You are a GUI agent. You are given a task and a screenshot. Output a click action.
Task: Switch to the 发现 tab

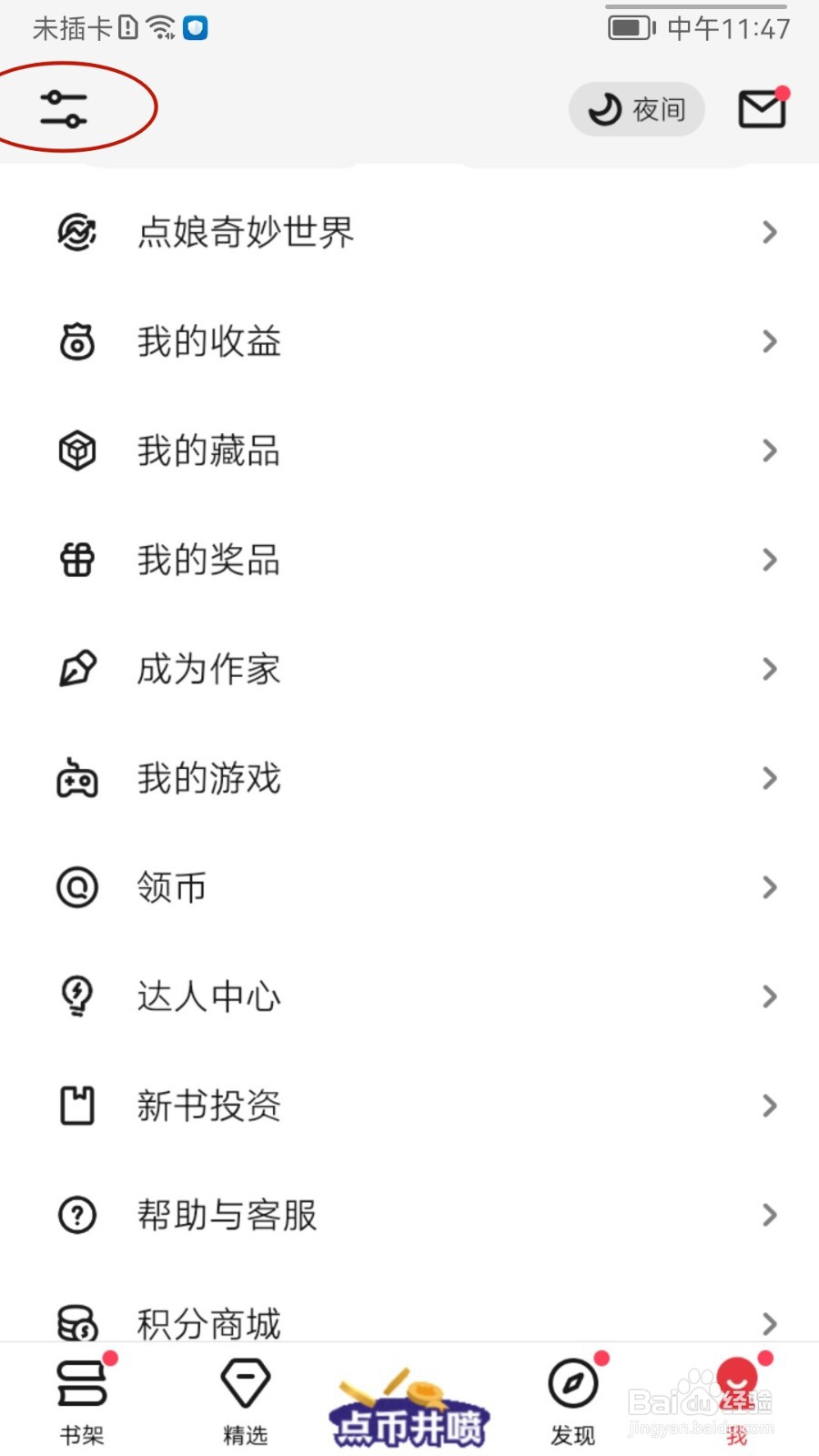tap(573, 1400)
